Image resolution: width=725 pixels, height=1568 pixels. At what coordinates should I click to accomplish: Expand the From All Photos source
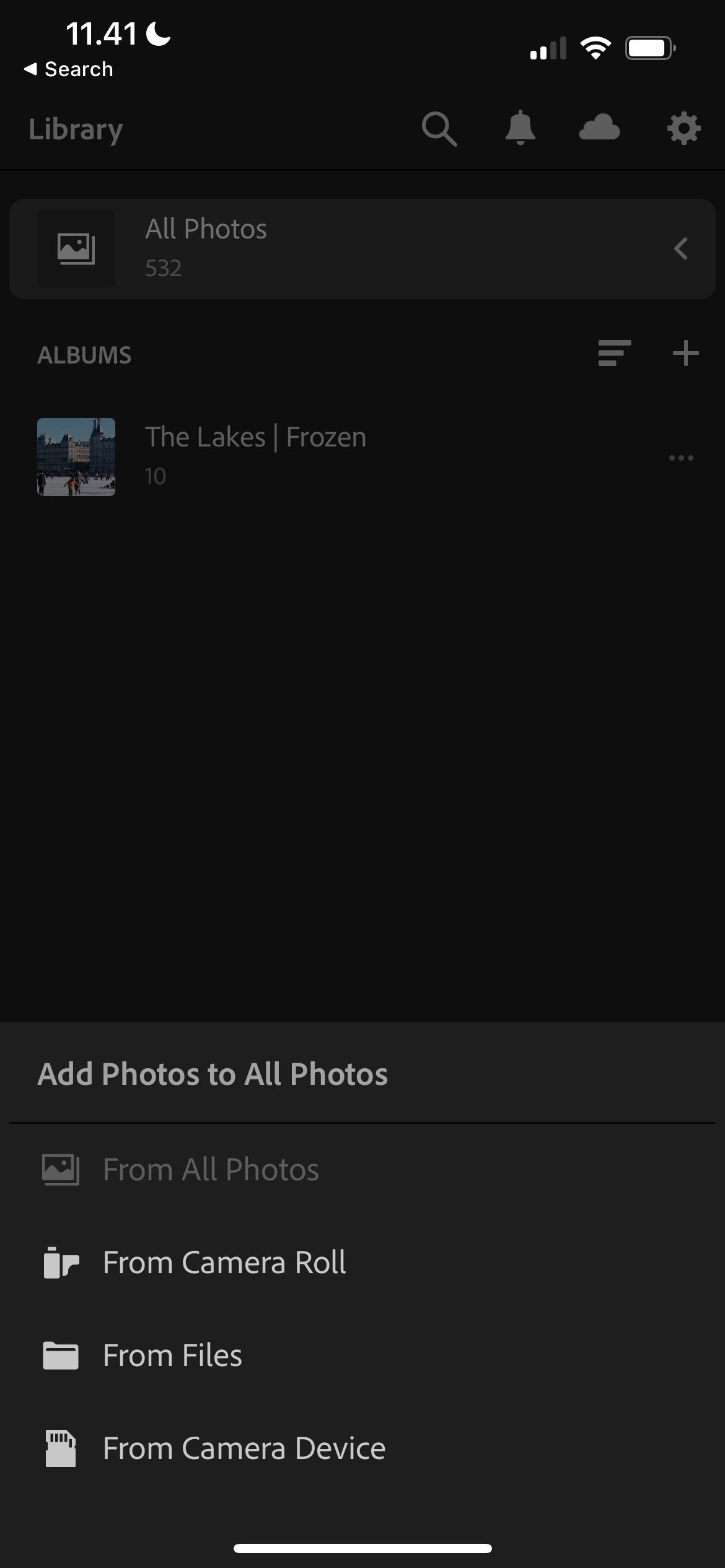(211, 1170)
